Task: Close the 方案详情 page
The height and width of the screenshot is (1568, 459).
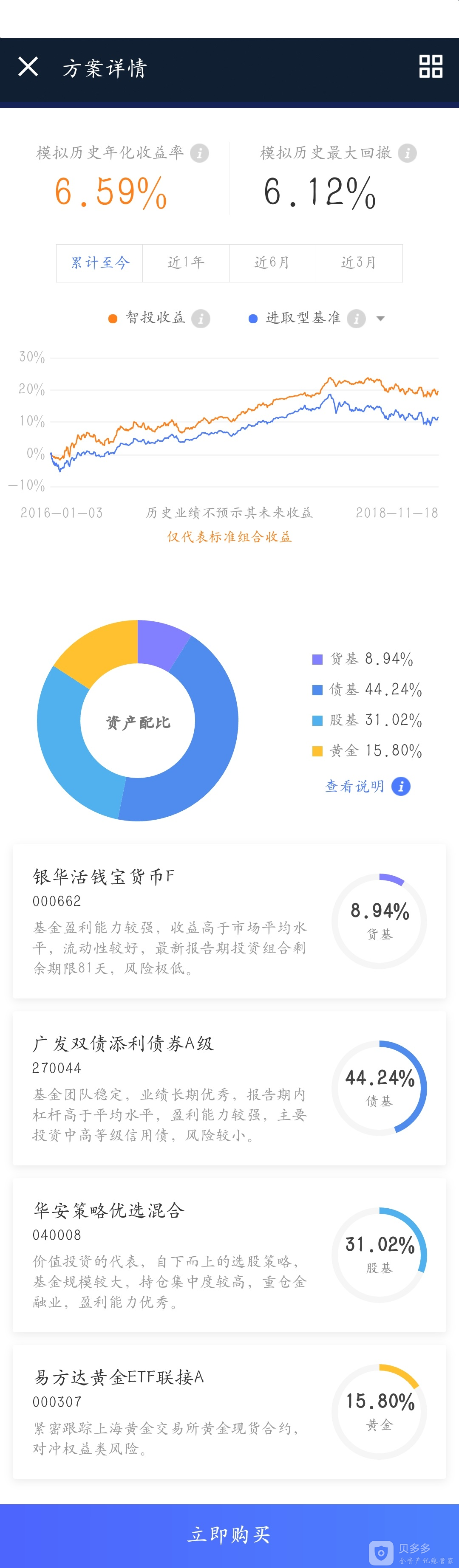Action: pyautogui.click(x=28, y=66)
